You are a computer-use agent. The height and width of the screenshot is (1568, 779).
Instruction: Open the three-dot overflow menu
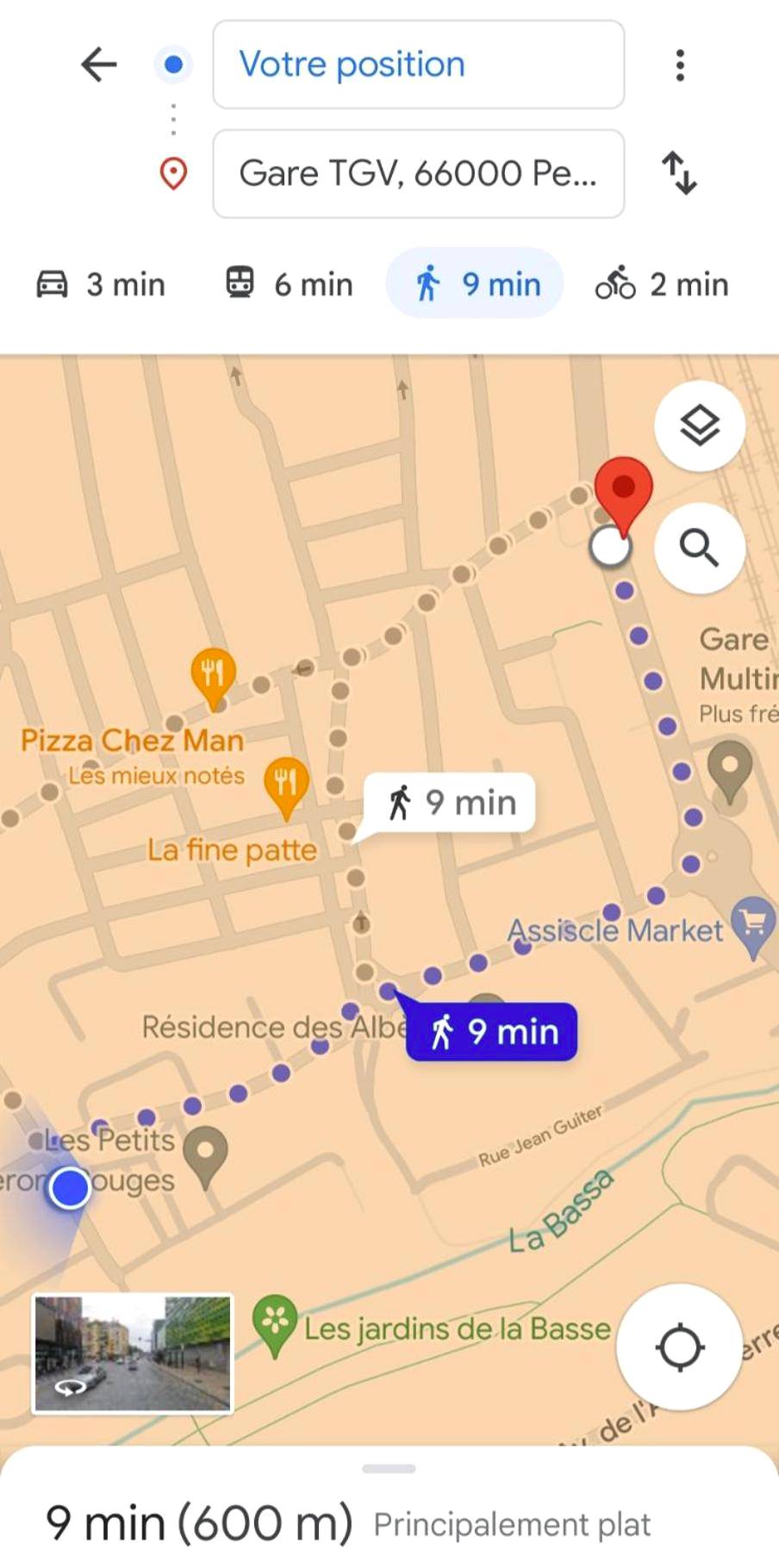coord(680,65)
